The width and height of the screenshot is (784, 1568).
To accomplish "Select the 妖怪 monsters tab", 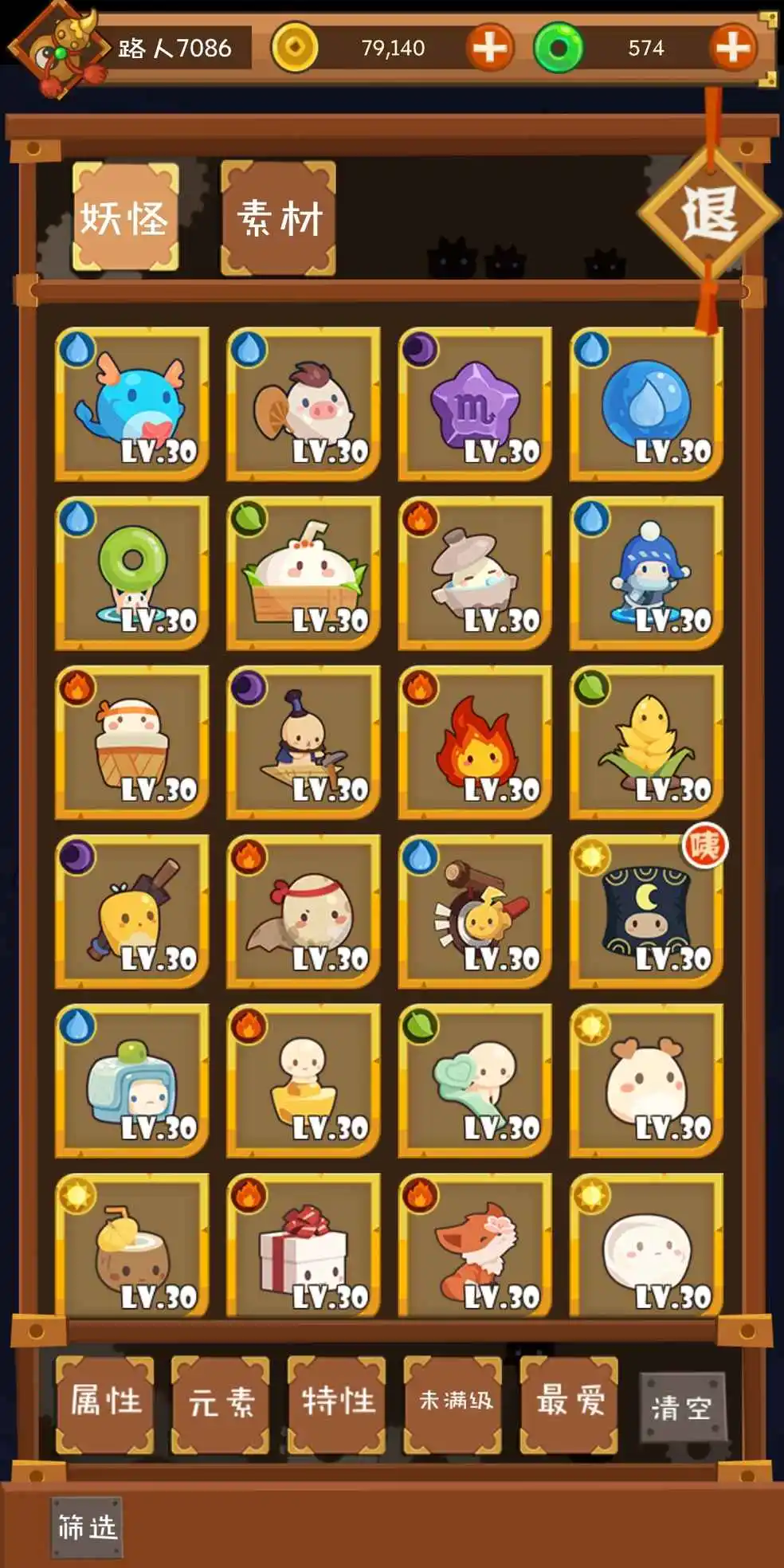I will (125, 218).
